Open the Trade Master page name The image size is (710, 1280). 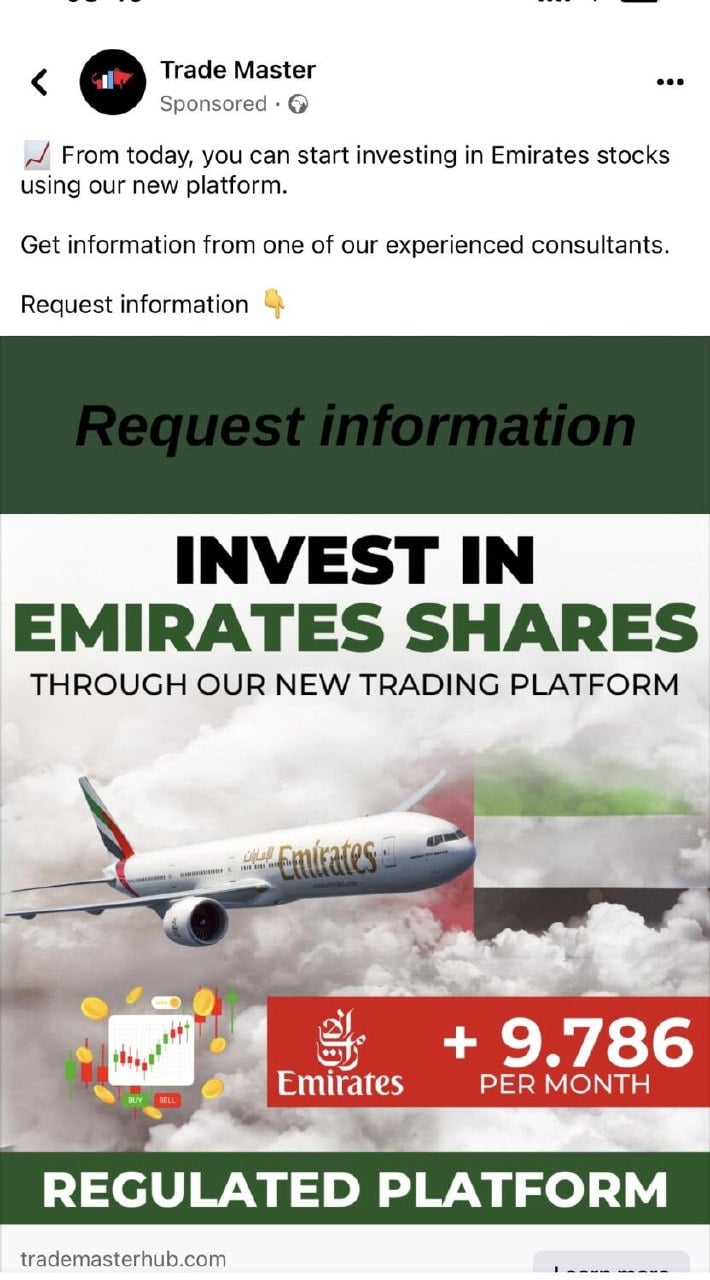[238, 70]
